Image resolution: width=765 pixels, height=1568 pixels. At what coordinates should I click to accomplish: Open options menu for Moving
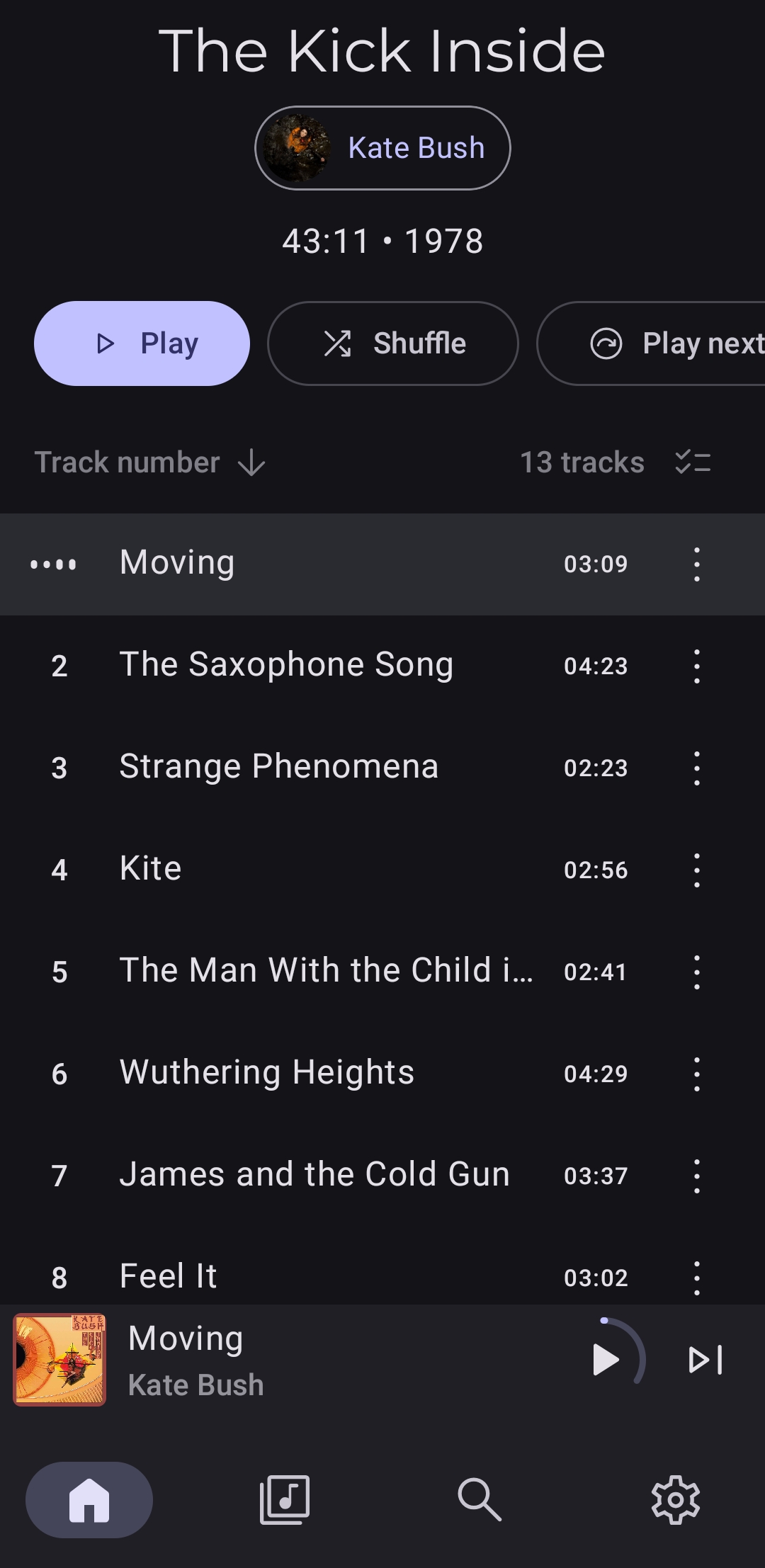pyautogui.click(x=697, y=564)
